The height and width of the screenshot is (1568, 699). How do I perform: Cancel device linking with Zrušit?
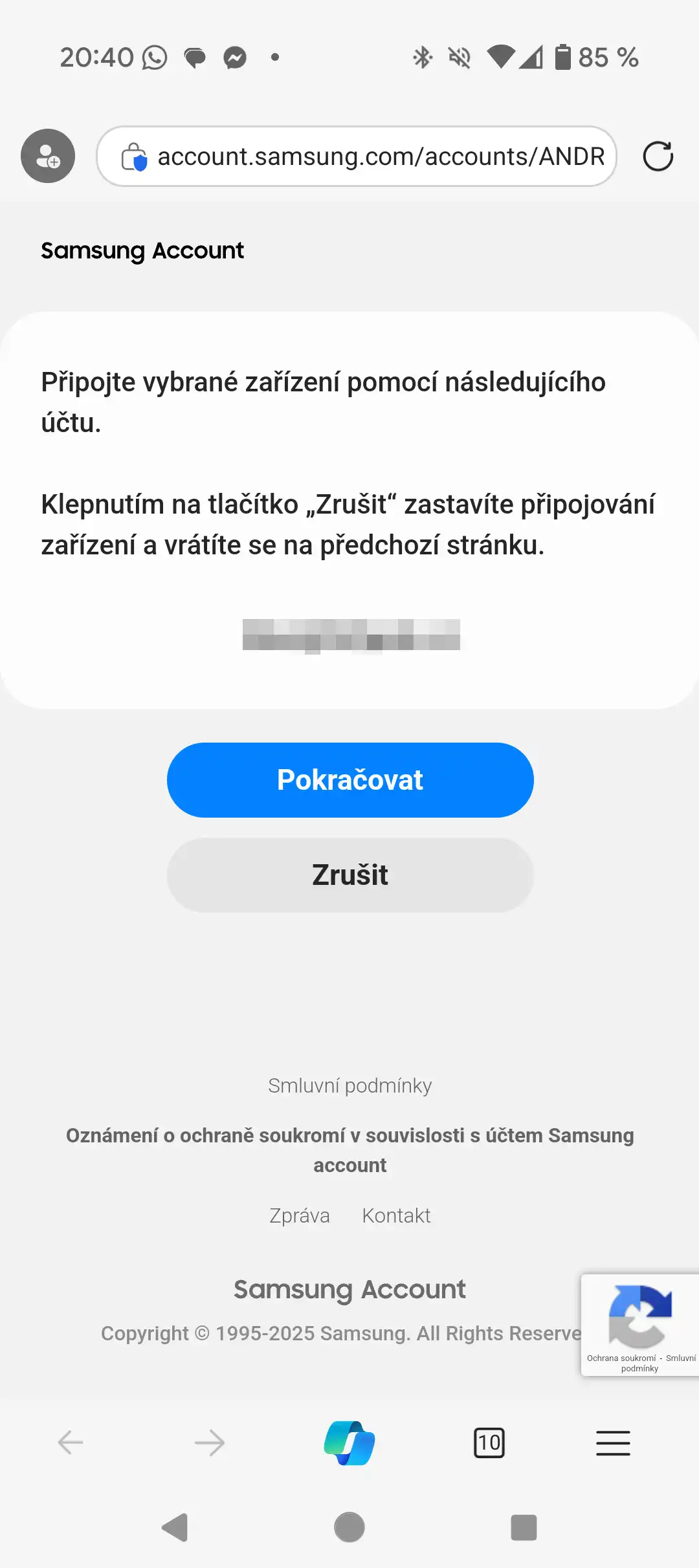[x=350, y=875]
